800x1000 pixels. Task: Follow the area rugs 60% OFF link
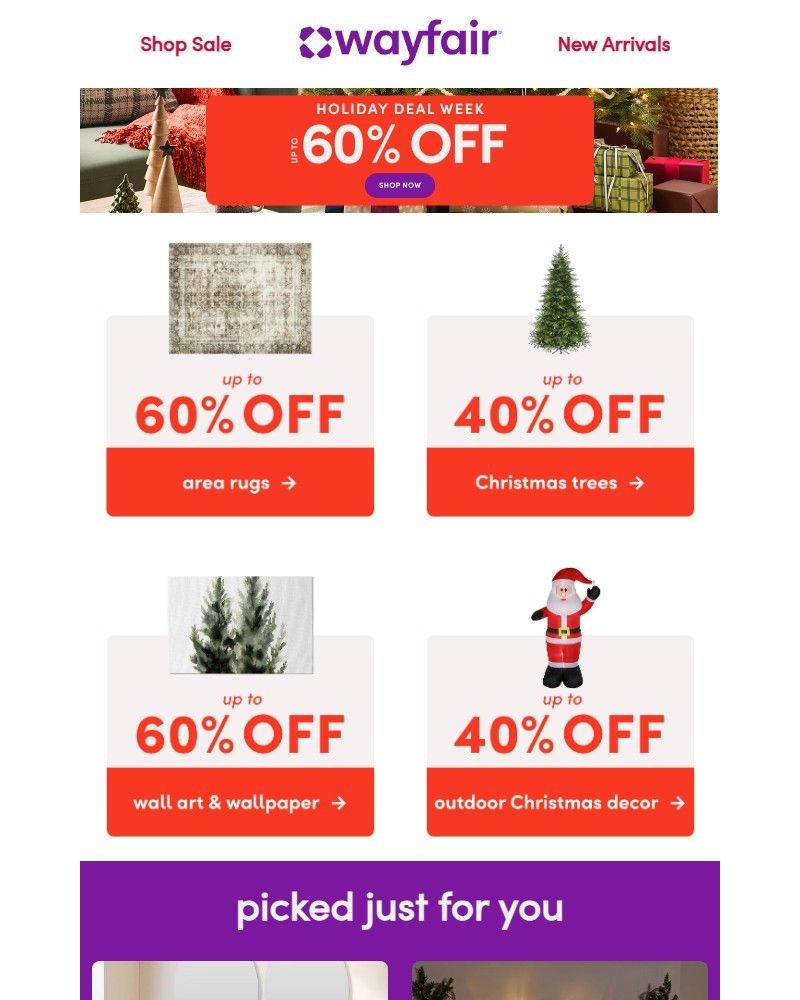point(238,411)
